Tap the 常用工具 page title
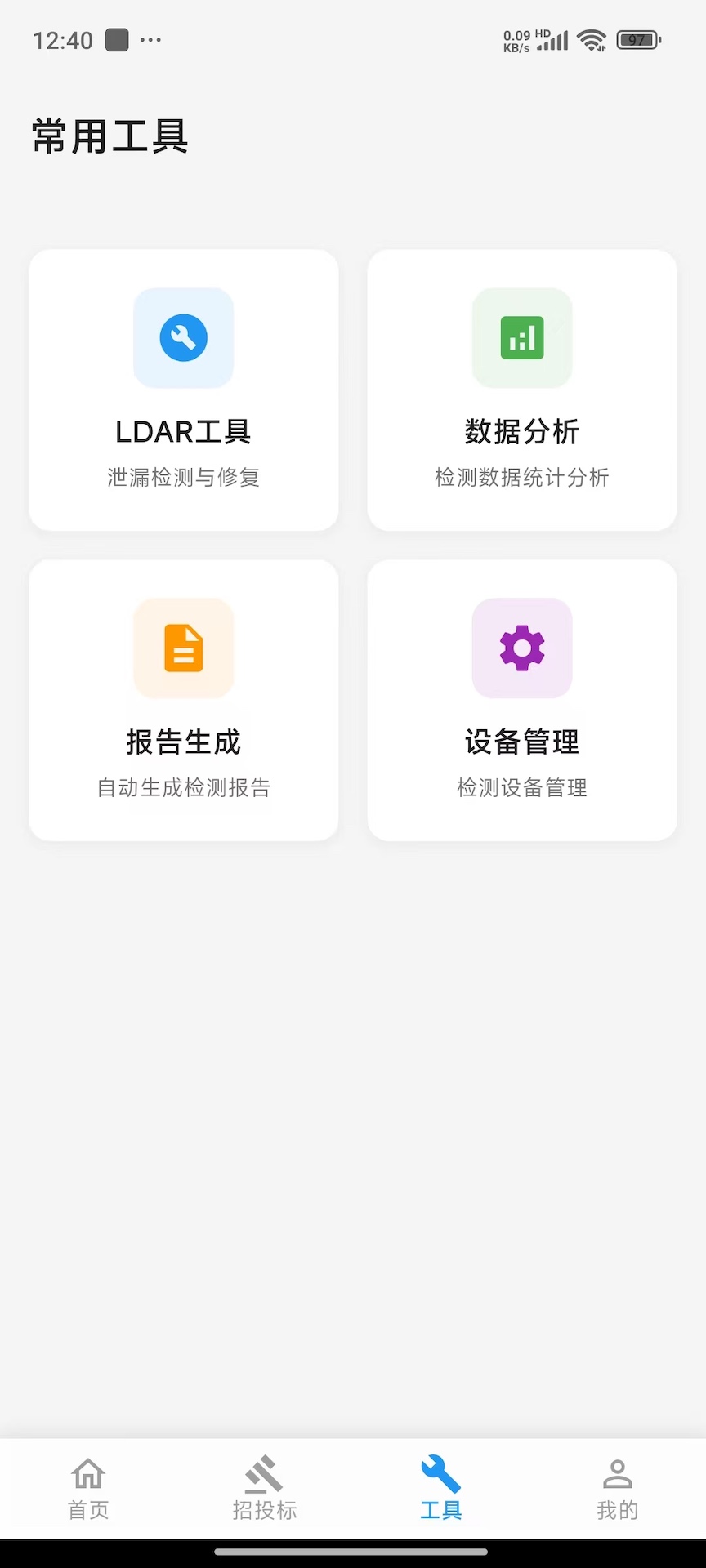 tap(109, 136)
